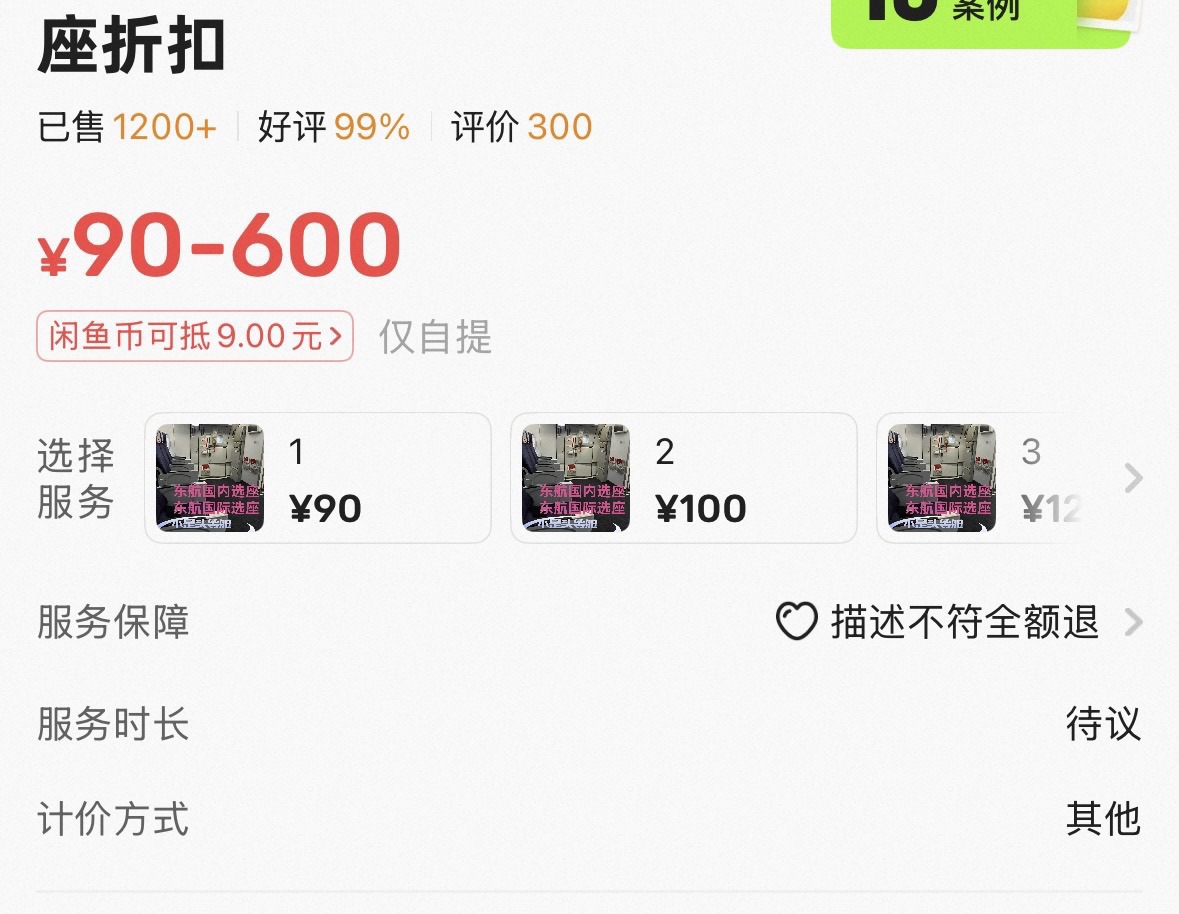Image resolution: width=1179 pixels, height=914 pixels.
Task: Expand all service options with the chevron
Action: [1133, 478]
